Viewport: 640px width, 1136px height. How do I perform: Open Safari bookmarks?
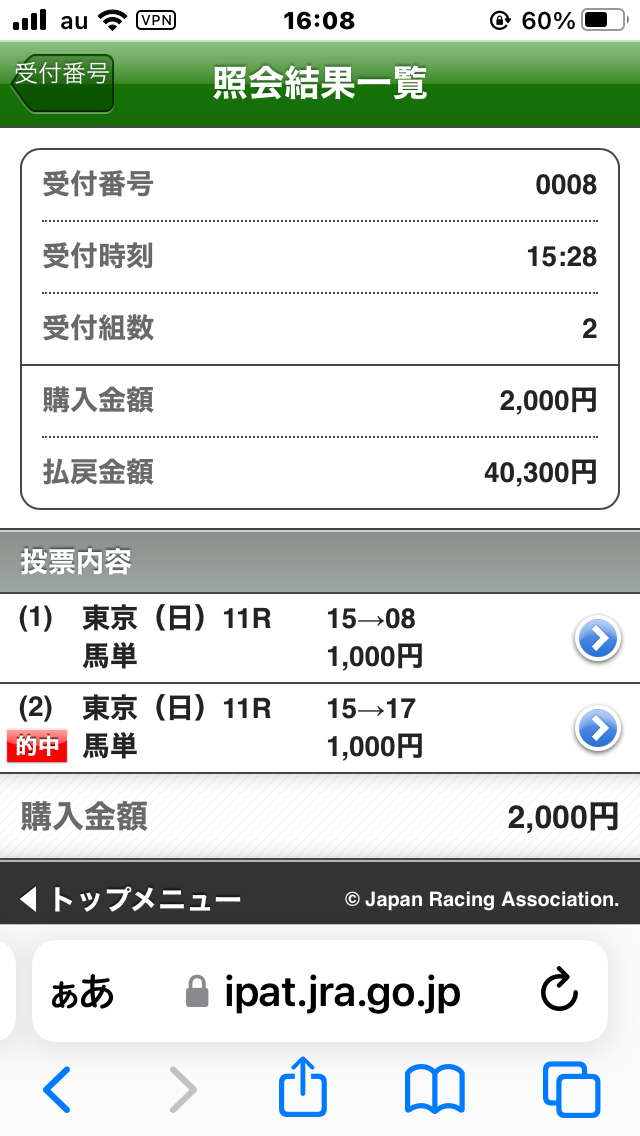tap(434, 1089)
